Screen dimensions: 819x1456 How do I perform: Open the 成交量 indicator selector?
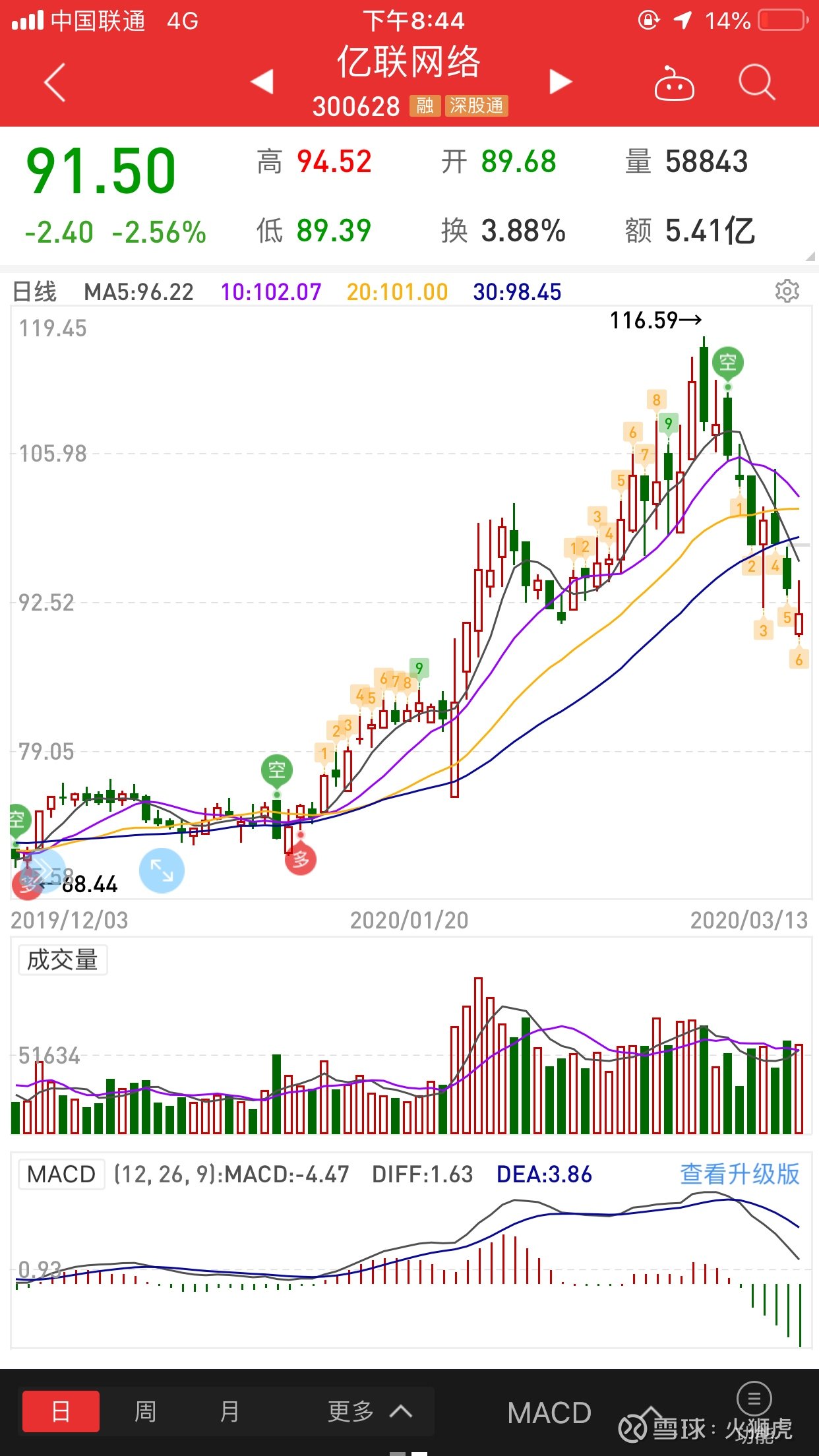point(63,960)
